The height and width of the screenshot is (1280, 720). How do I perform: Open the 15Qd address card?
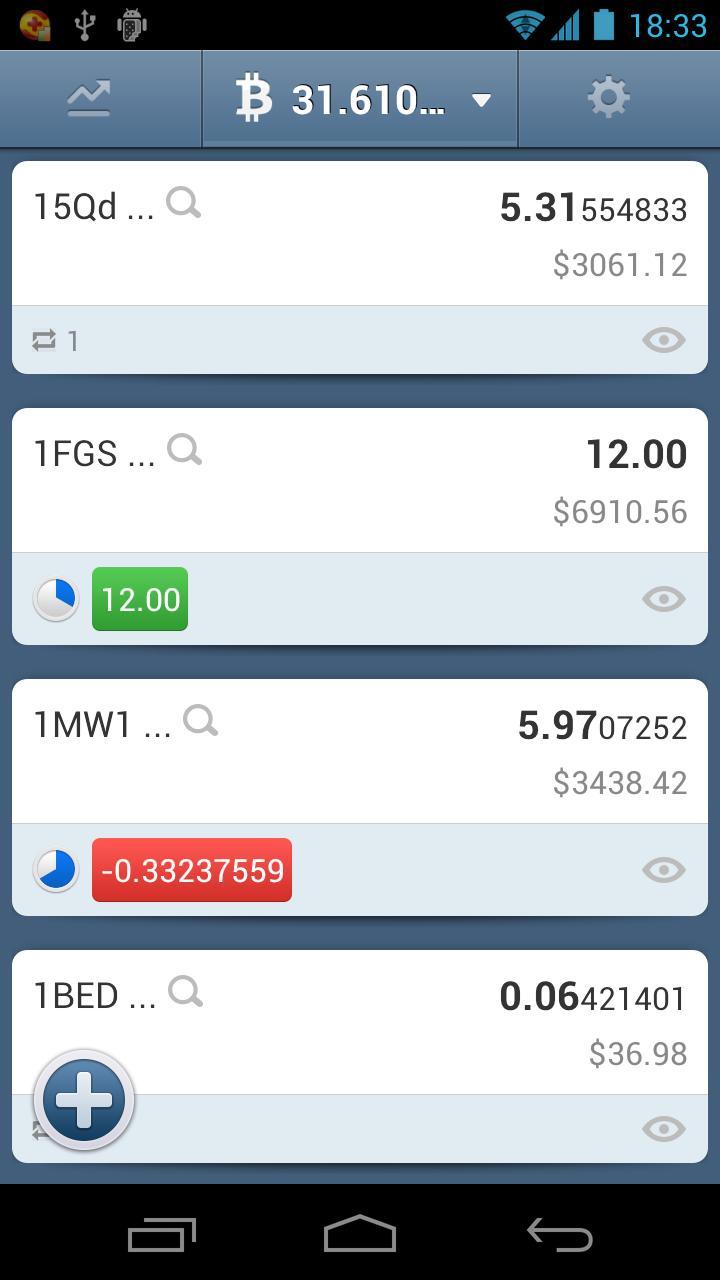(x=360, y=268)
